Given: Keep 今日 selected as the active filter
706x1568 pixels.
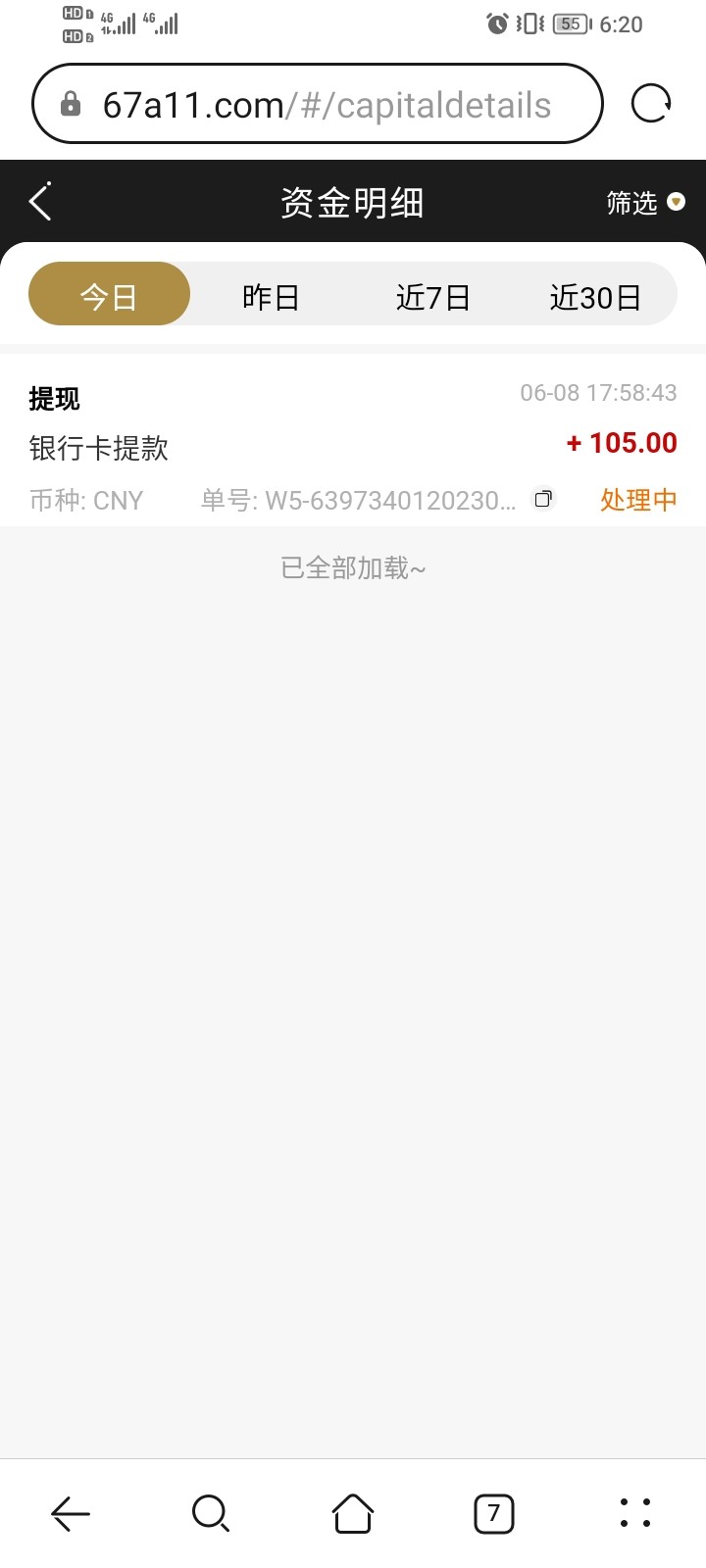Looking at the screenshot, I should click(108, 295).
